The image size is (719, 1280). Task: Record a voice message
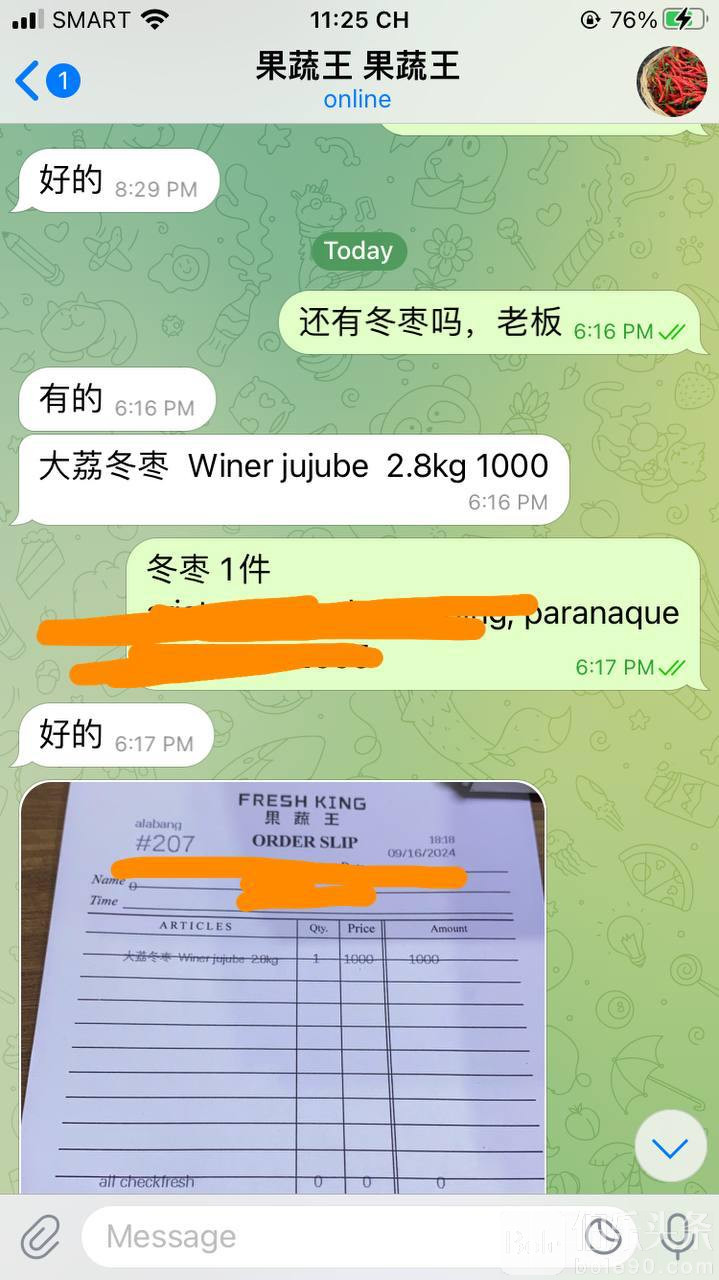(x=677, y=1236)
